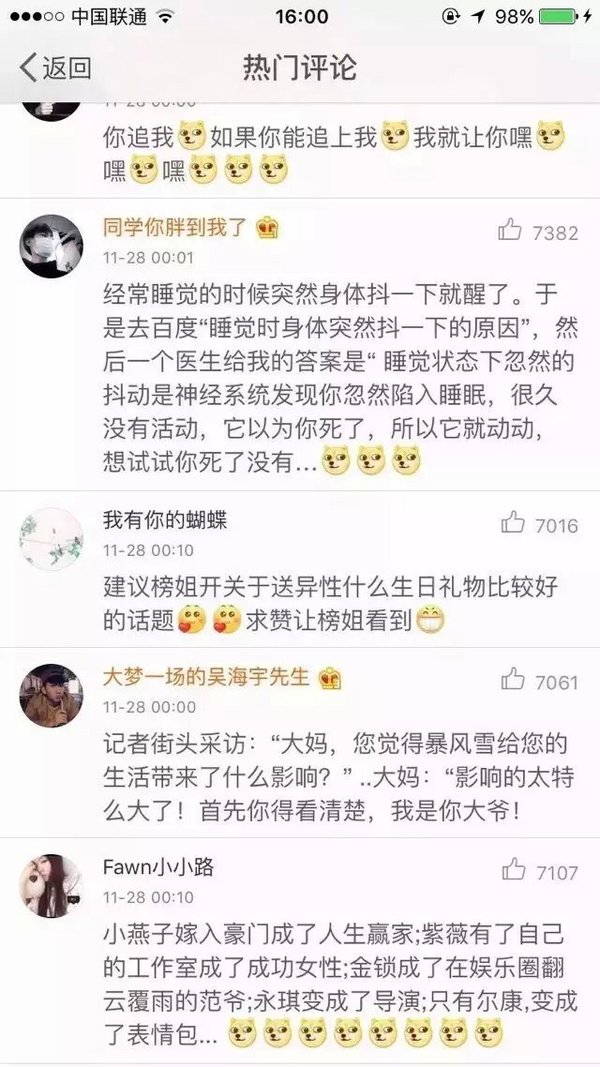This screenshot has width=600, height=1067.
Task: Like the comment by 大梦一场的吴海宇先生
Action: pyautogui.click(x=512, y=681)
